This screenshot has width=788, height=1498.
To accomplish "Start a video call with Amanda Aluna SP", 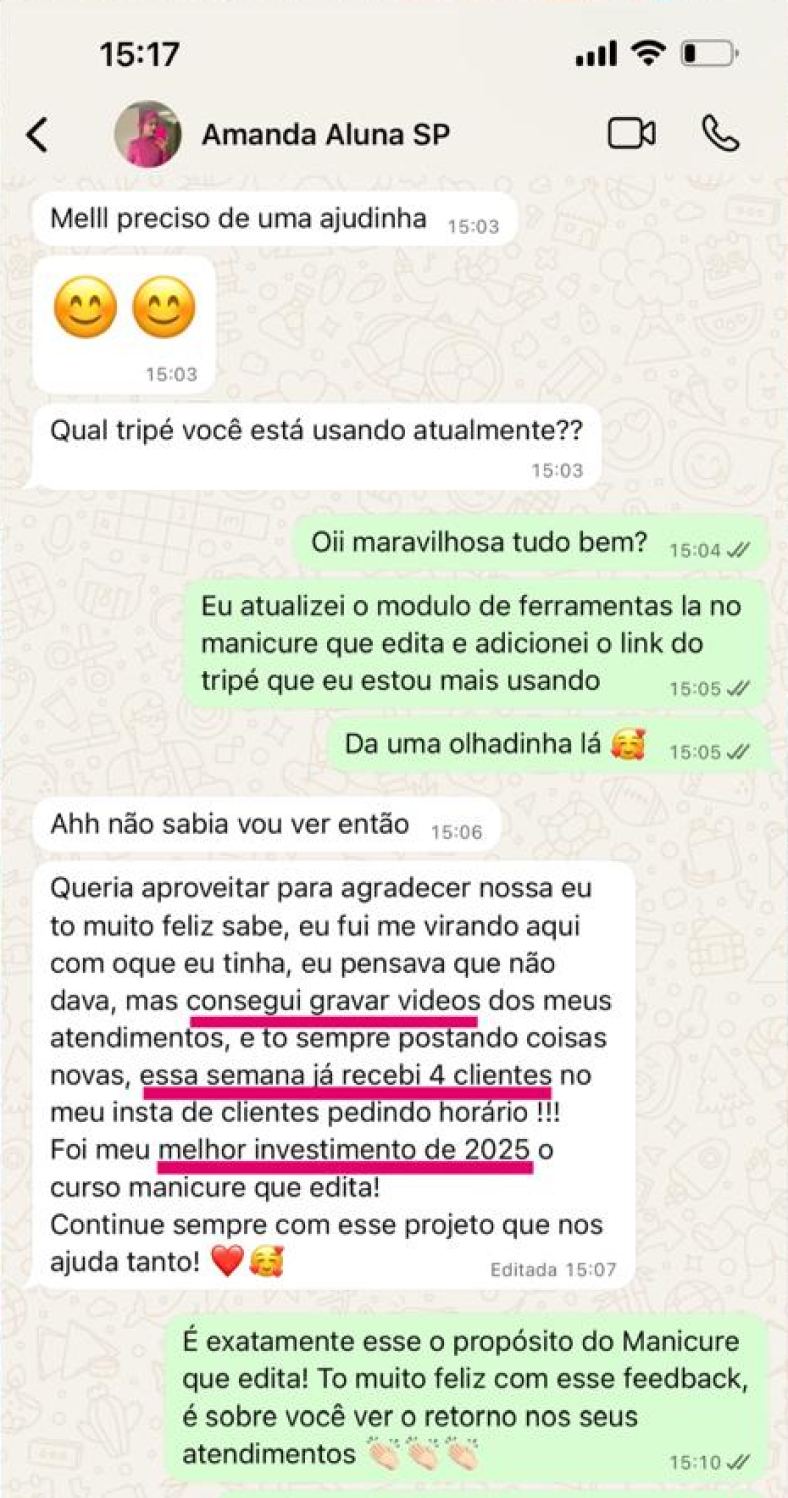I will coord(631,133).
